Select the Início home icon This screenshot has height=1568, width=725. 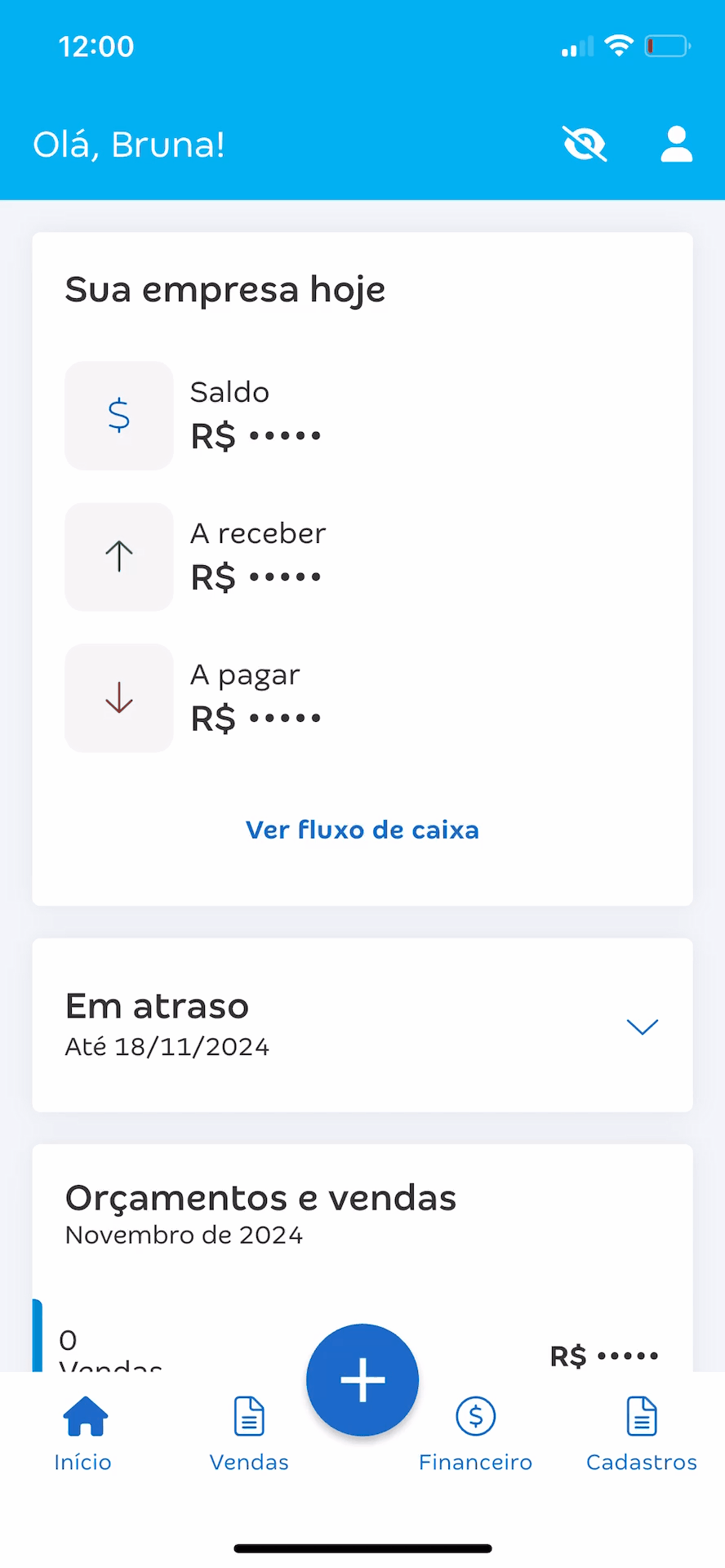[x=82, y=1415]
